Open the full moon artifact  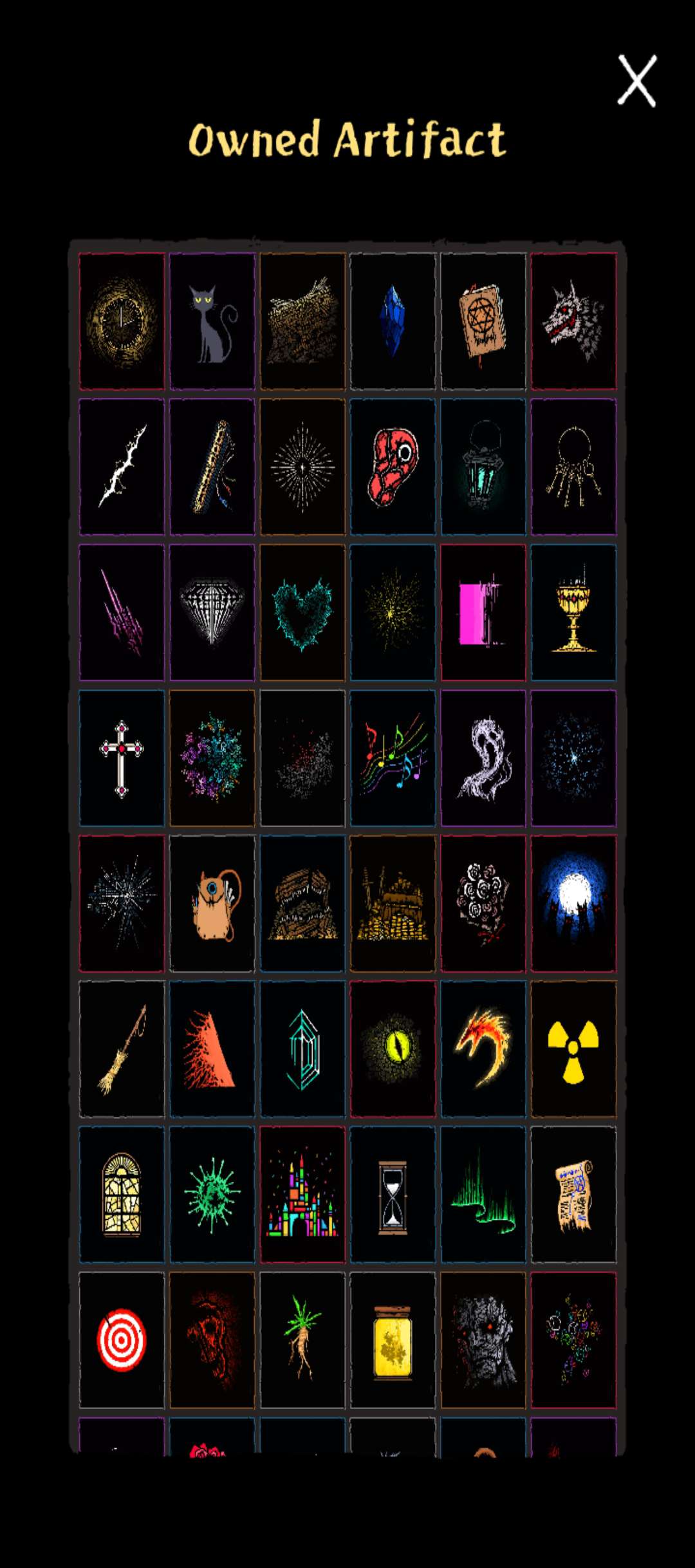click(573, 903)
